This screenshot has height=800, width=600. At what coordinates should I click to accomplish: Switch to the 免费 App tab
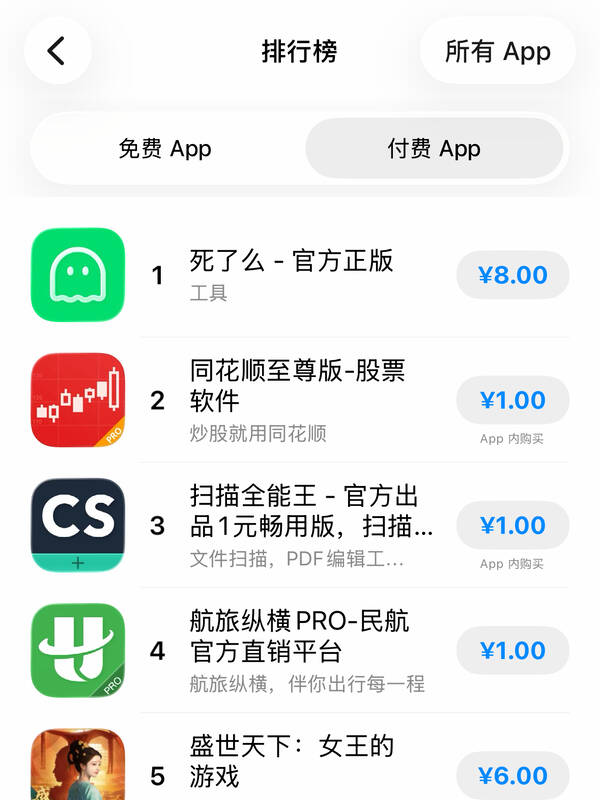[165, 149]
